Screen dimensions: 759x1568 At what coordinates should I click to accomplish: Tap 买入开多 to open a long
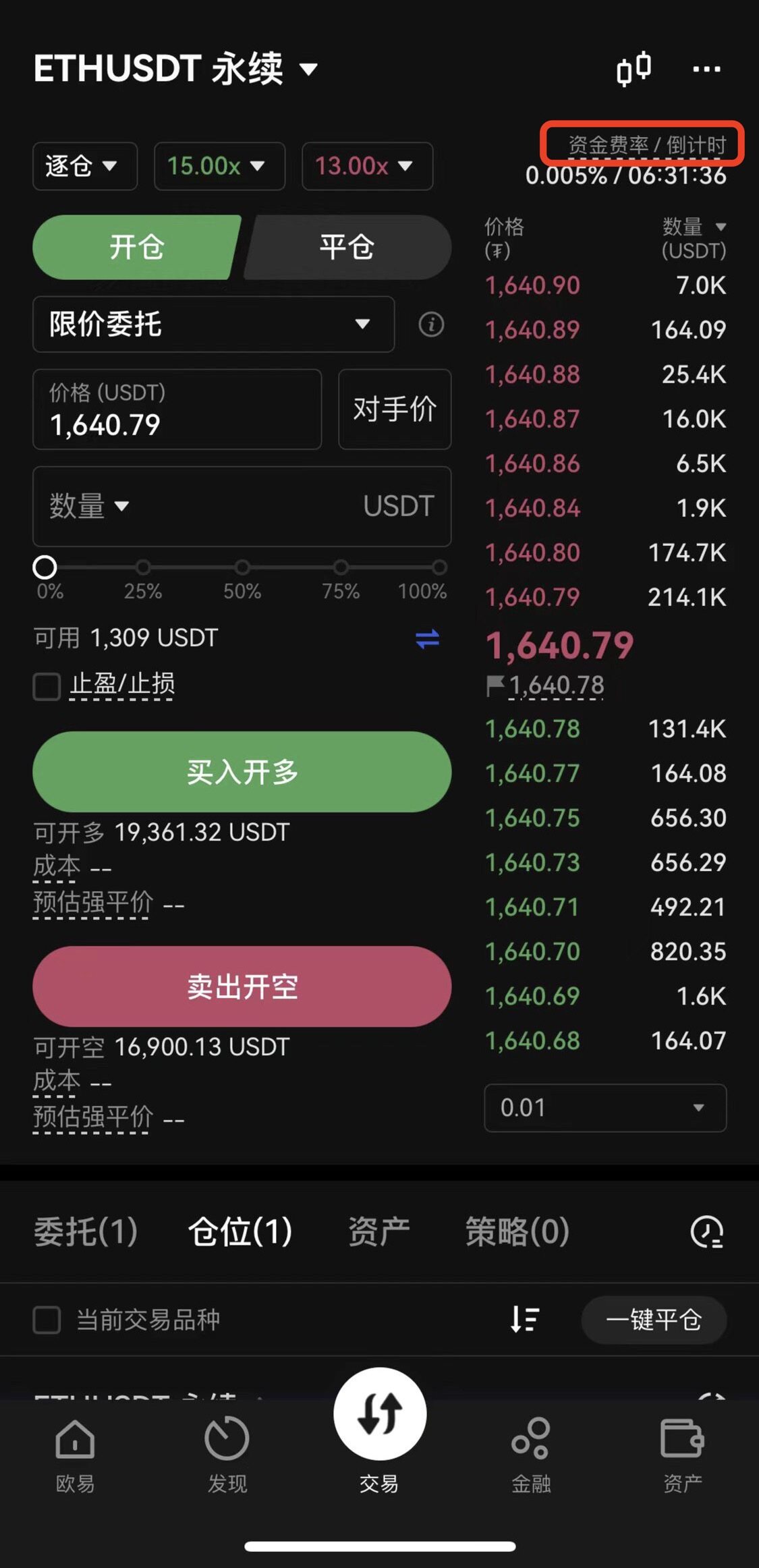[242, 772]
